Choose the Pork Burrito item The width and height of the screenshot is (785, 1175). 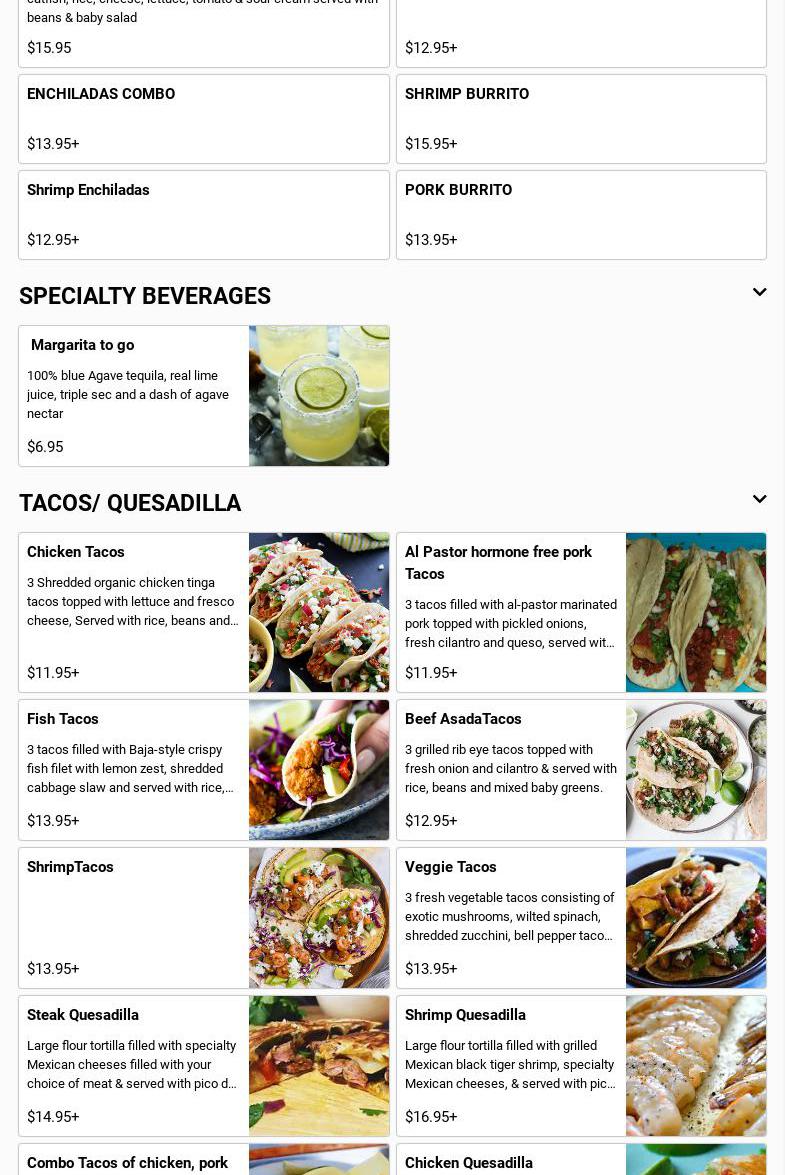point(581,215)
